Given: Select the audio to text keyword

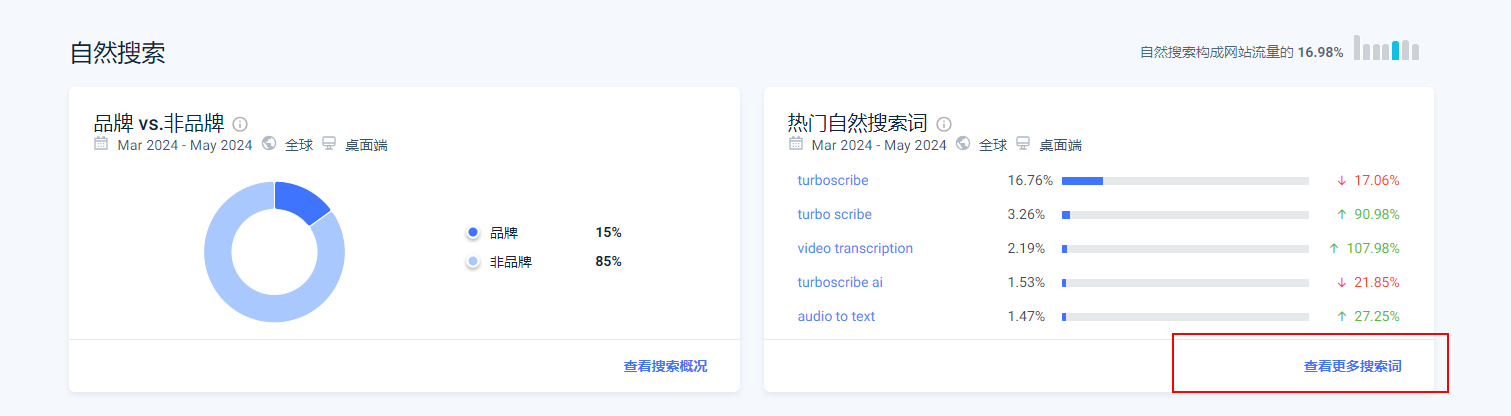Looking at the screenshot, I should [836, 316].
